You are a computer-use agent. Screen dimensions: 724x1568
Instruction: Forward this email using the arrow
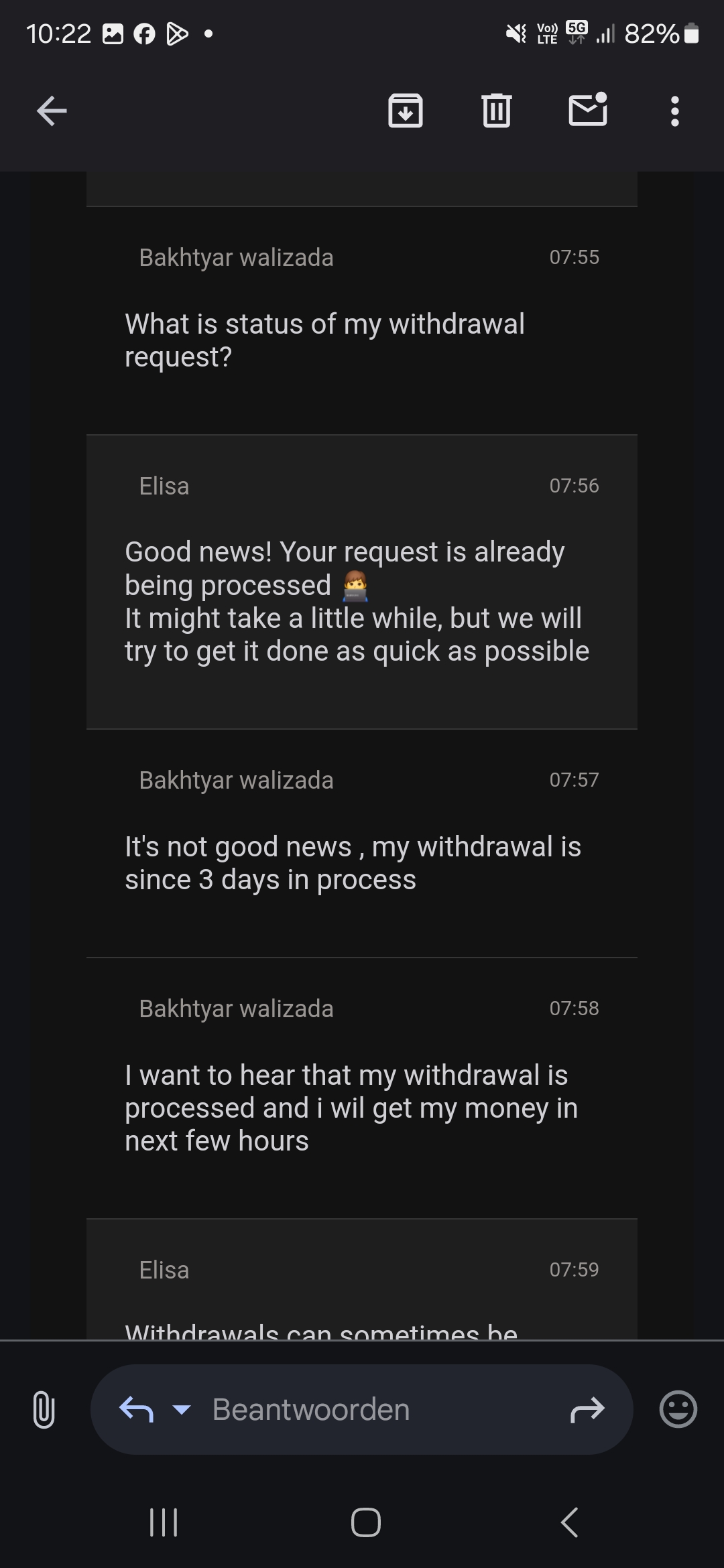coord(587,1409)
